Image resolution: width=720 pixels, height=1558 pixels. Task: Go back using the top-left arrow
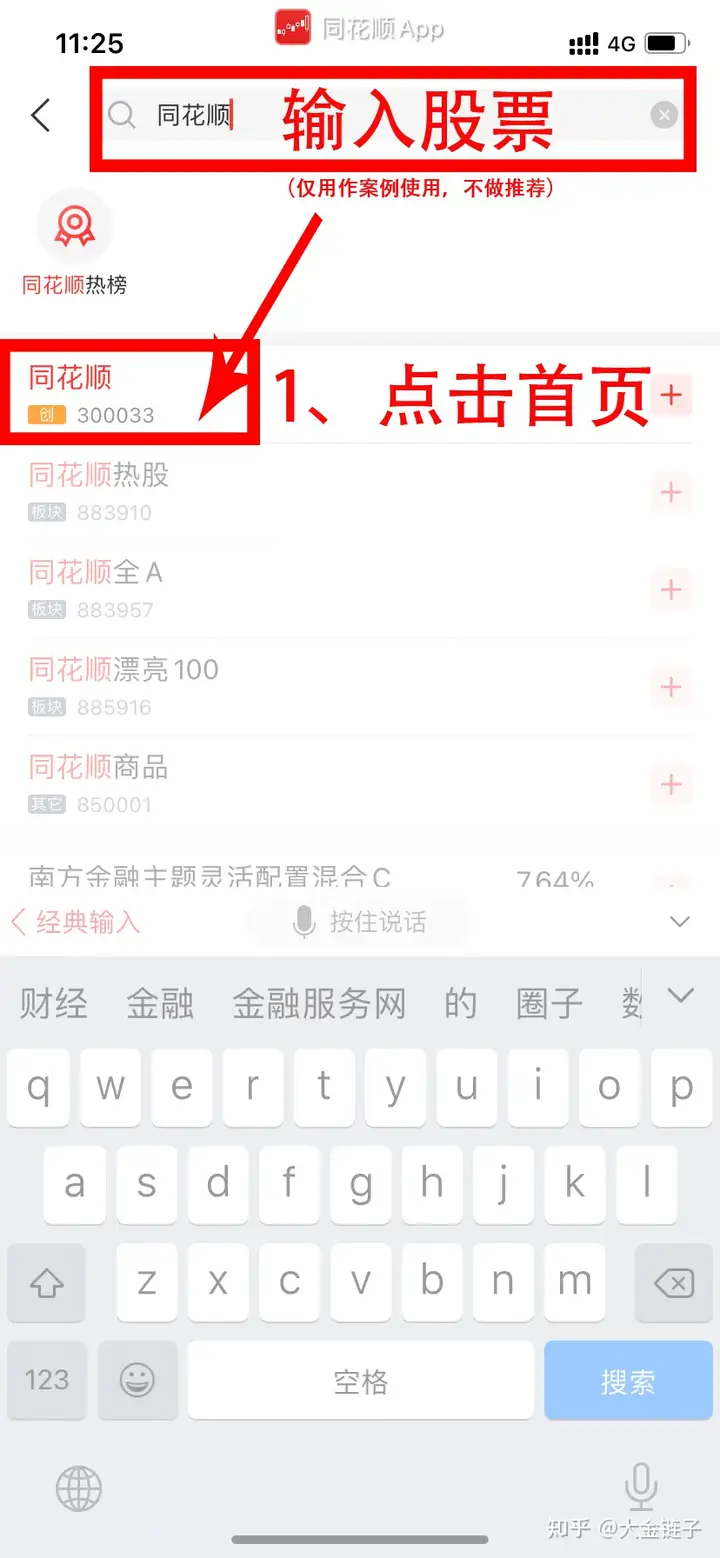40,115
